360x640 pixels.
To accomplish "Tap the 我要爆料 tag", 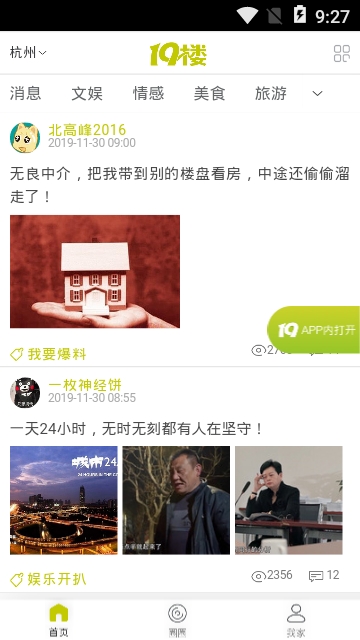I will click(48, 354).
